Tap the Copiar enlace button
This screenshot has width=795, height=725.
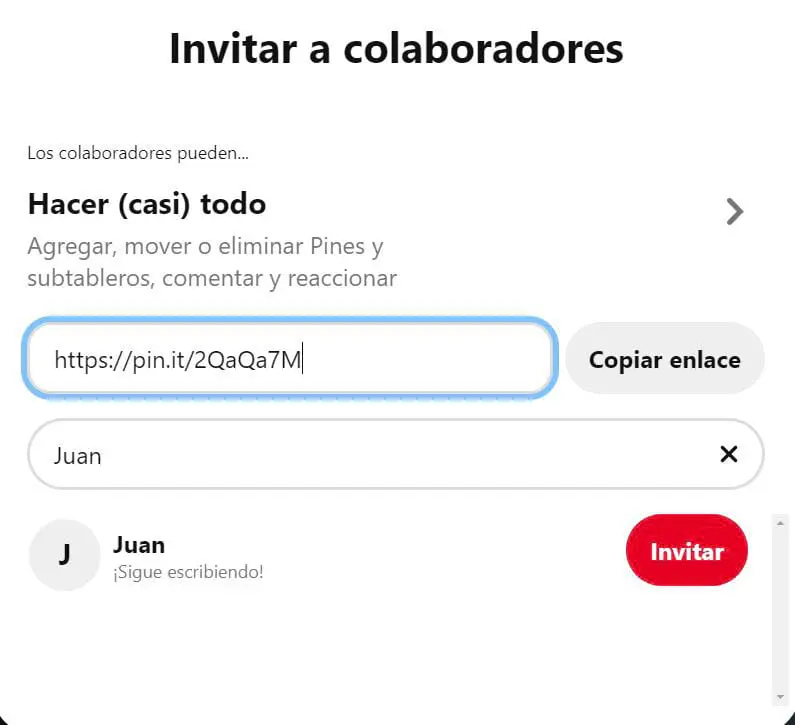click(x=664, y=360)
